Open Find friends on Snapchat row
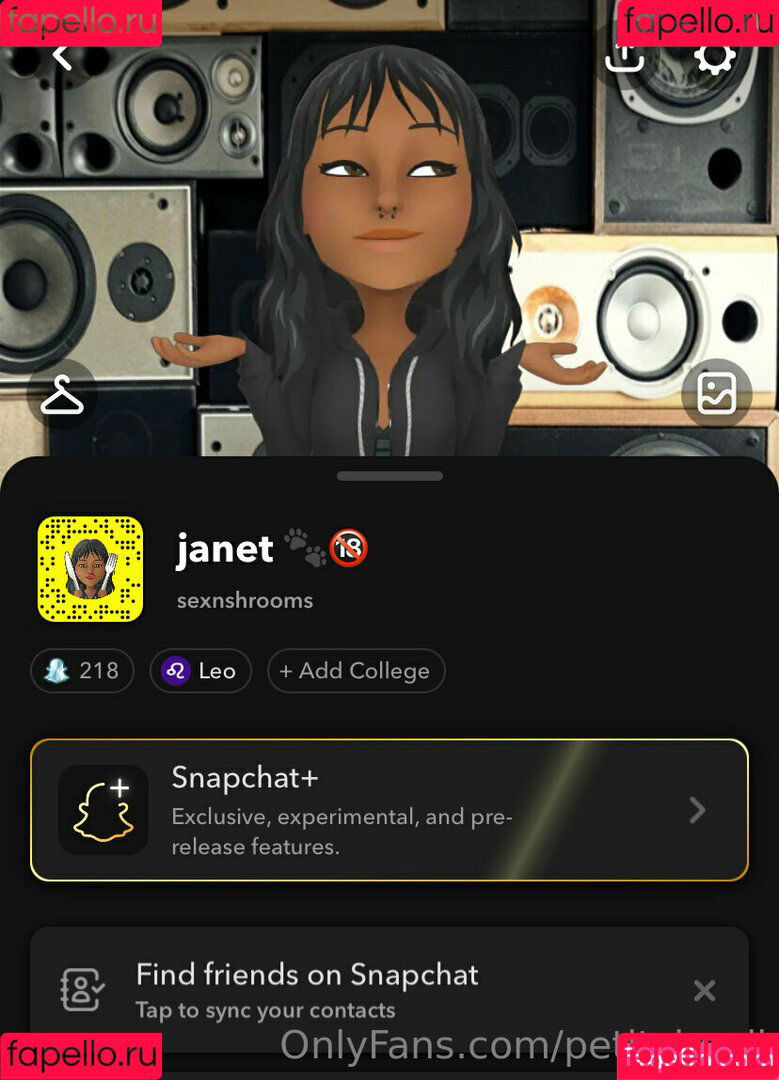 pyautogui.click(x=330, y=989)
